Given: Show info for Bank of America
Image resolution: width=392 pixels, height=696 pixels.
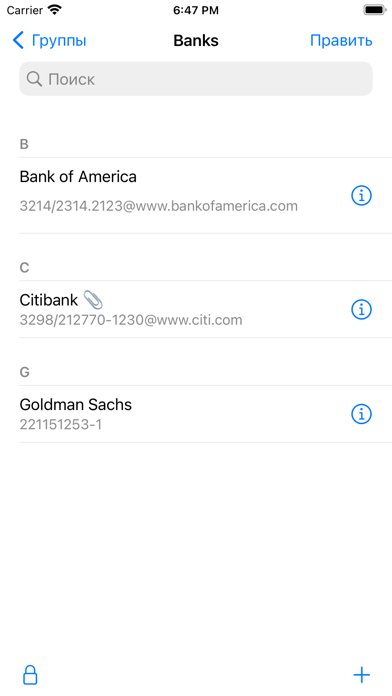Looking at the screenshot, I should click(x=361, y=195).
